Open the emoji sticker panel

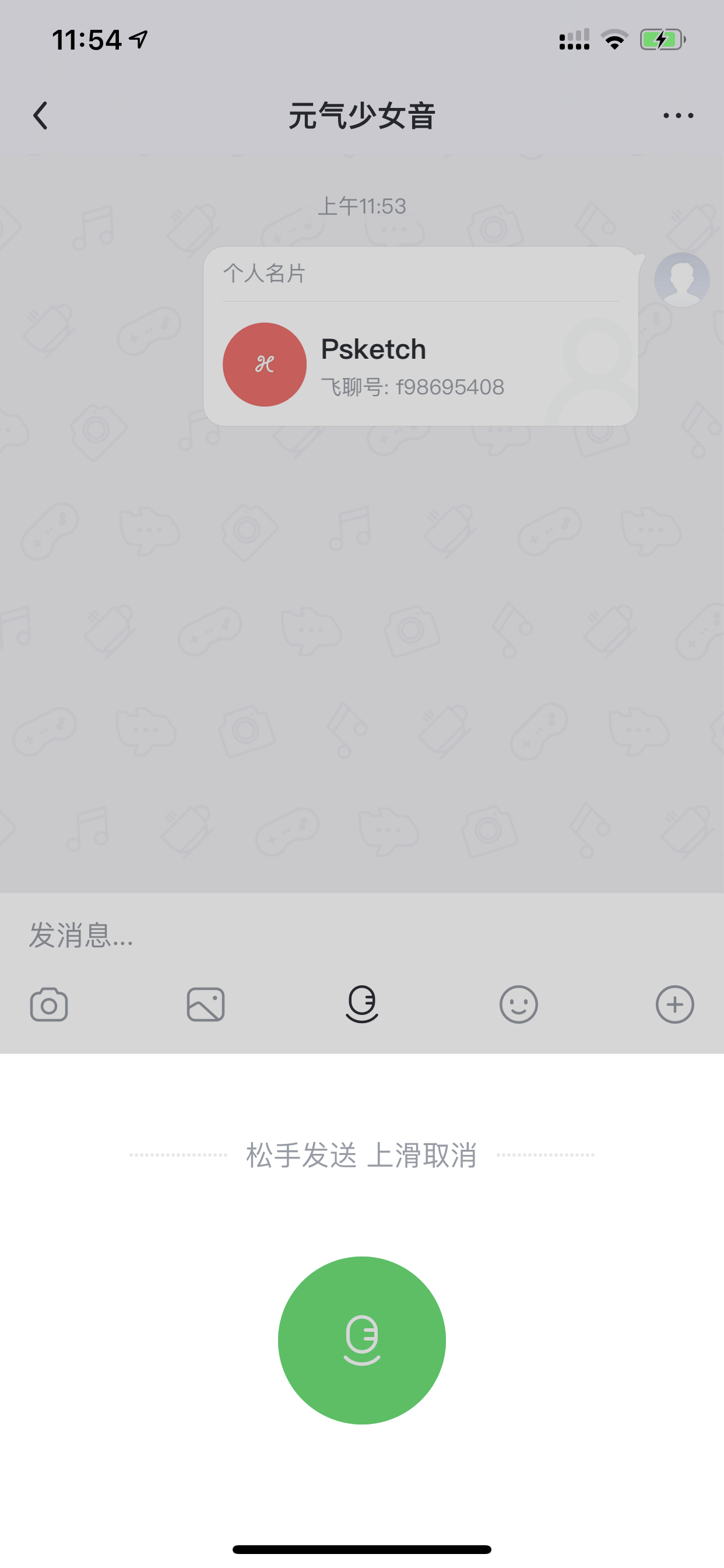(x=518, y=1005)
